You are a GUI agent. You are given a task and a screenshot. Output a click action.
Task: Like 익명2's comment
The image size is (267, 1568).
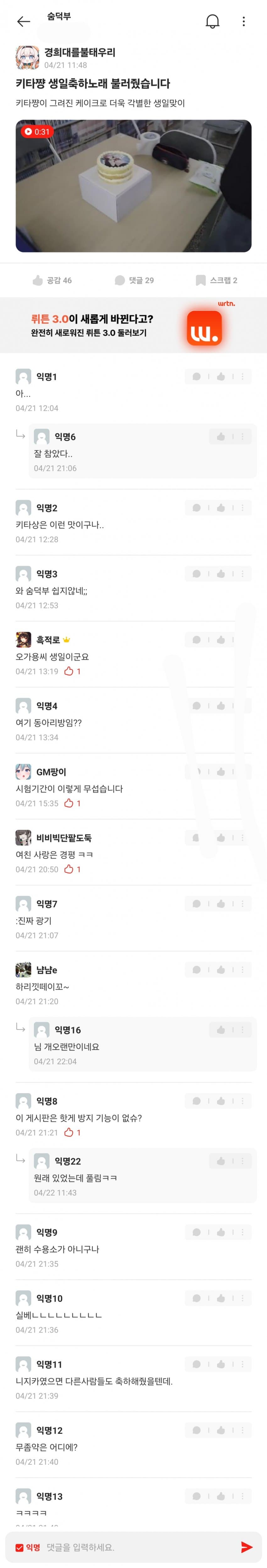click(x=221, y=508)
